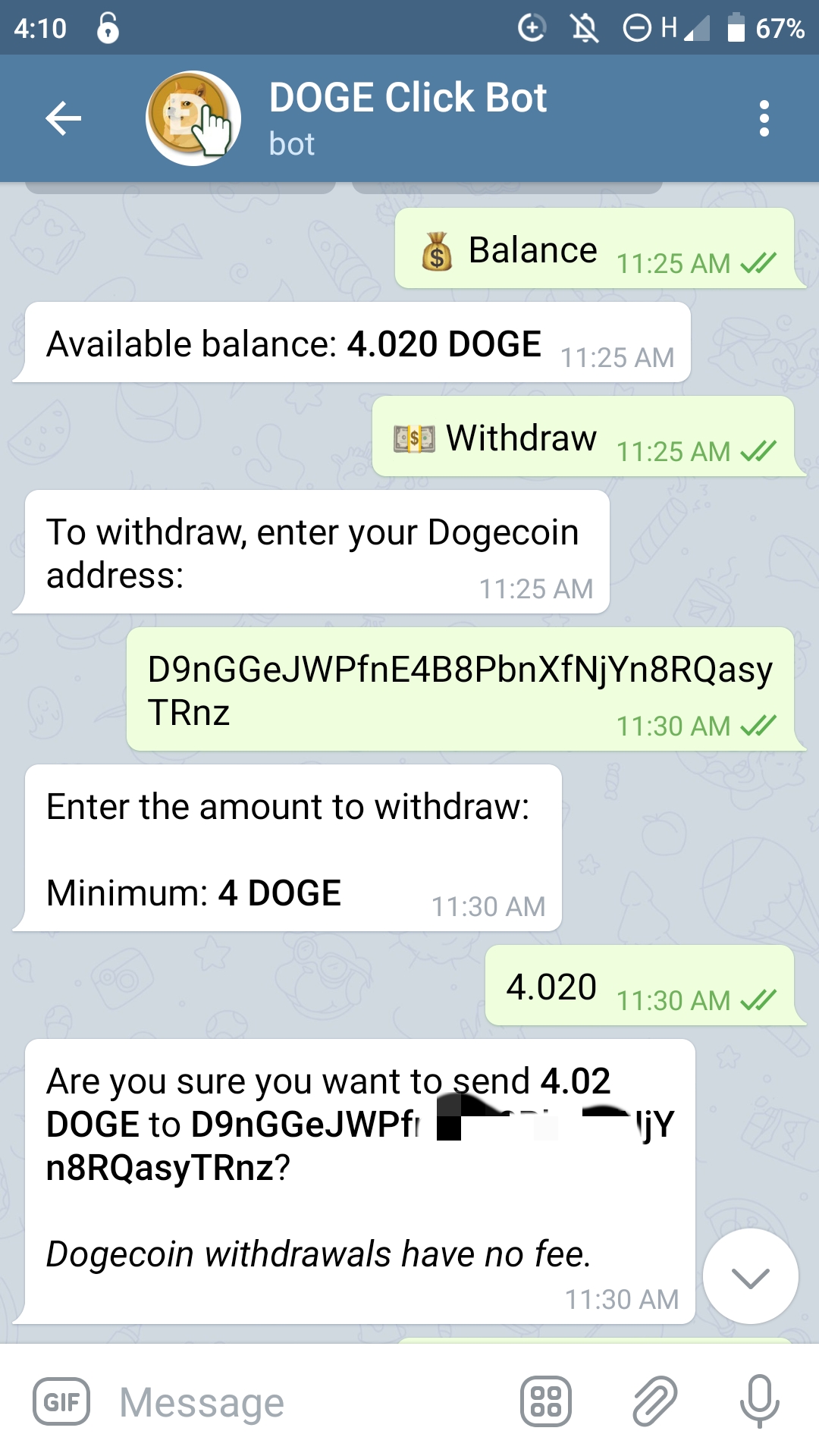Tap the microphone to record voice
This screenshot has width=819, height=1456.
click(x=759, y=1401)
